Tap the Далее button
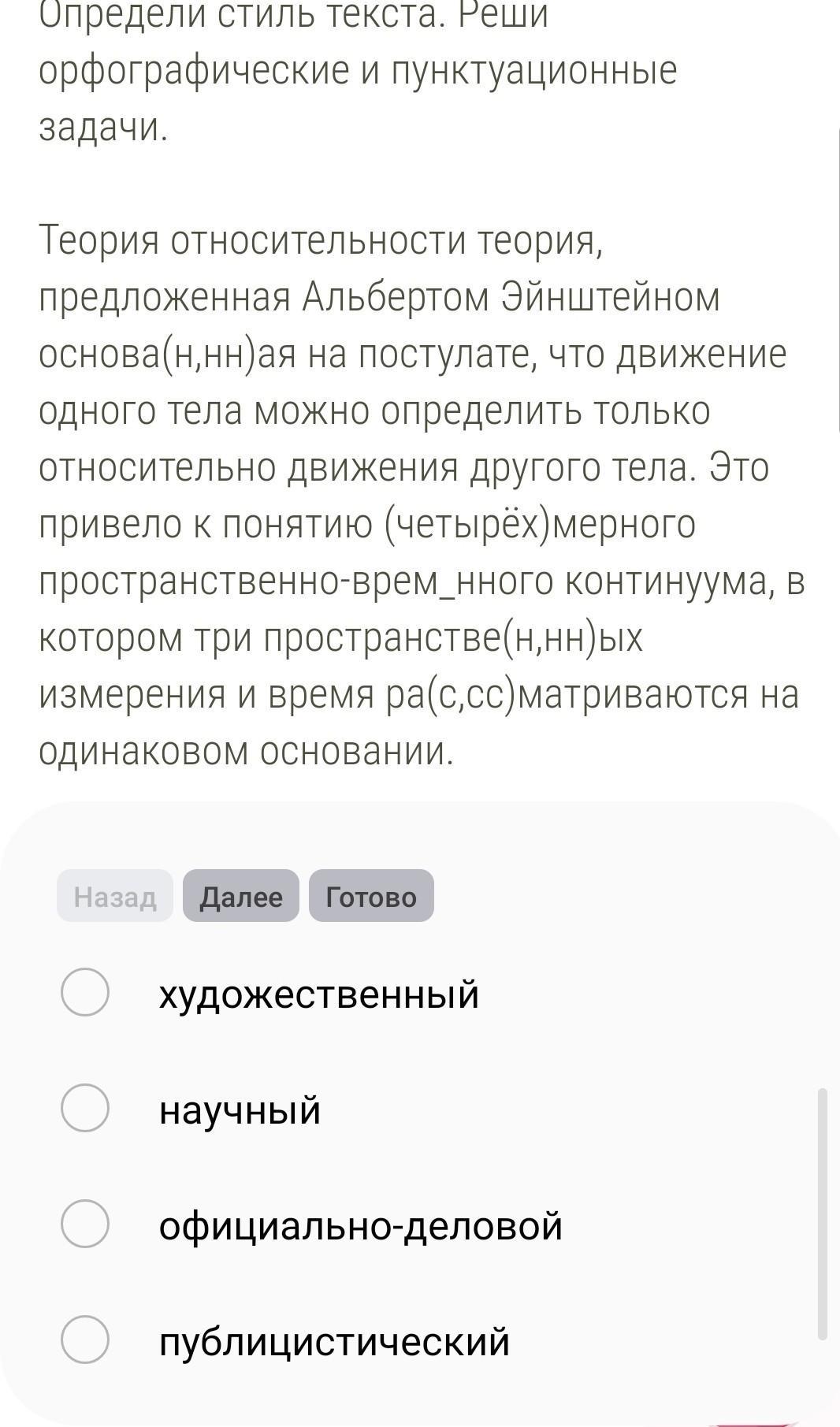This screenshot has height=1427, width=840. (241, 896)
